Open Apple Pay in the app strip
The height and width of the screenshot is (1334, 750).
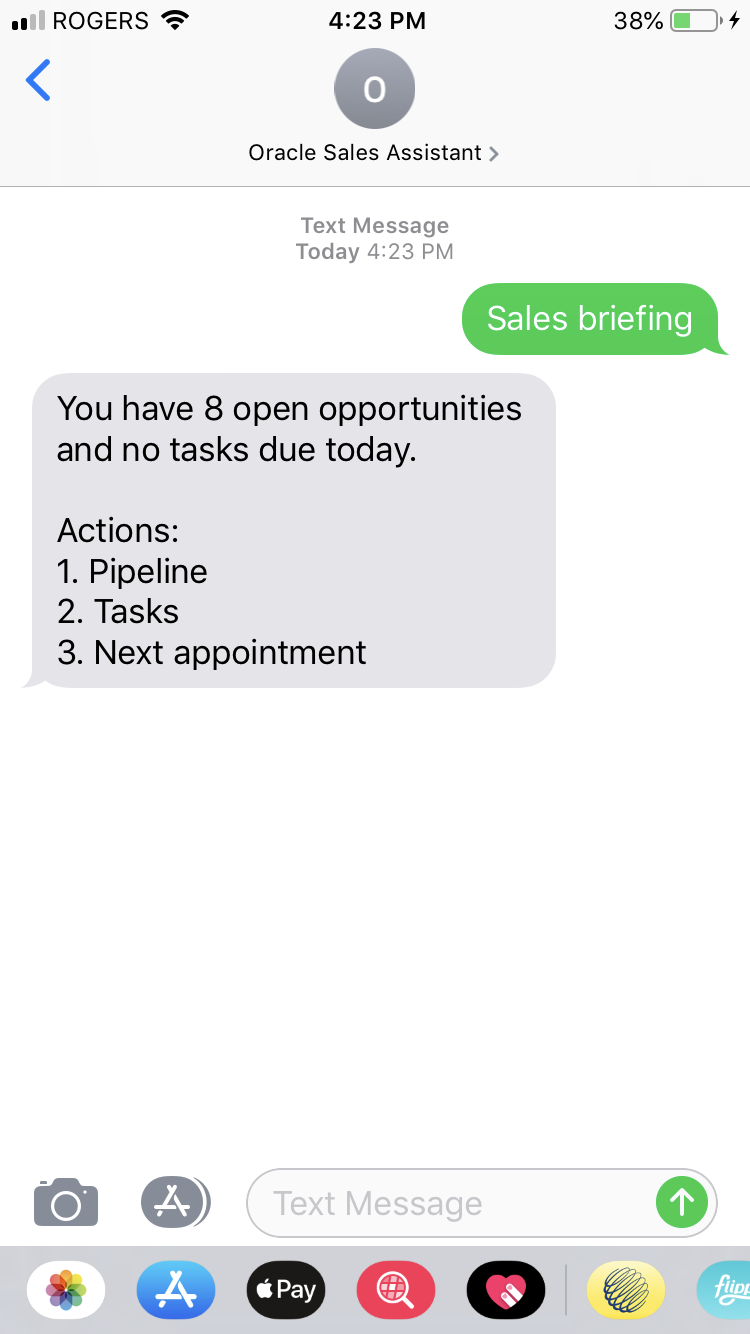click(x=286, y=1290)
